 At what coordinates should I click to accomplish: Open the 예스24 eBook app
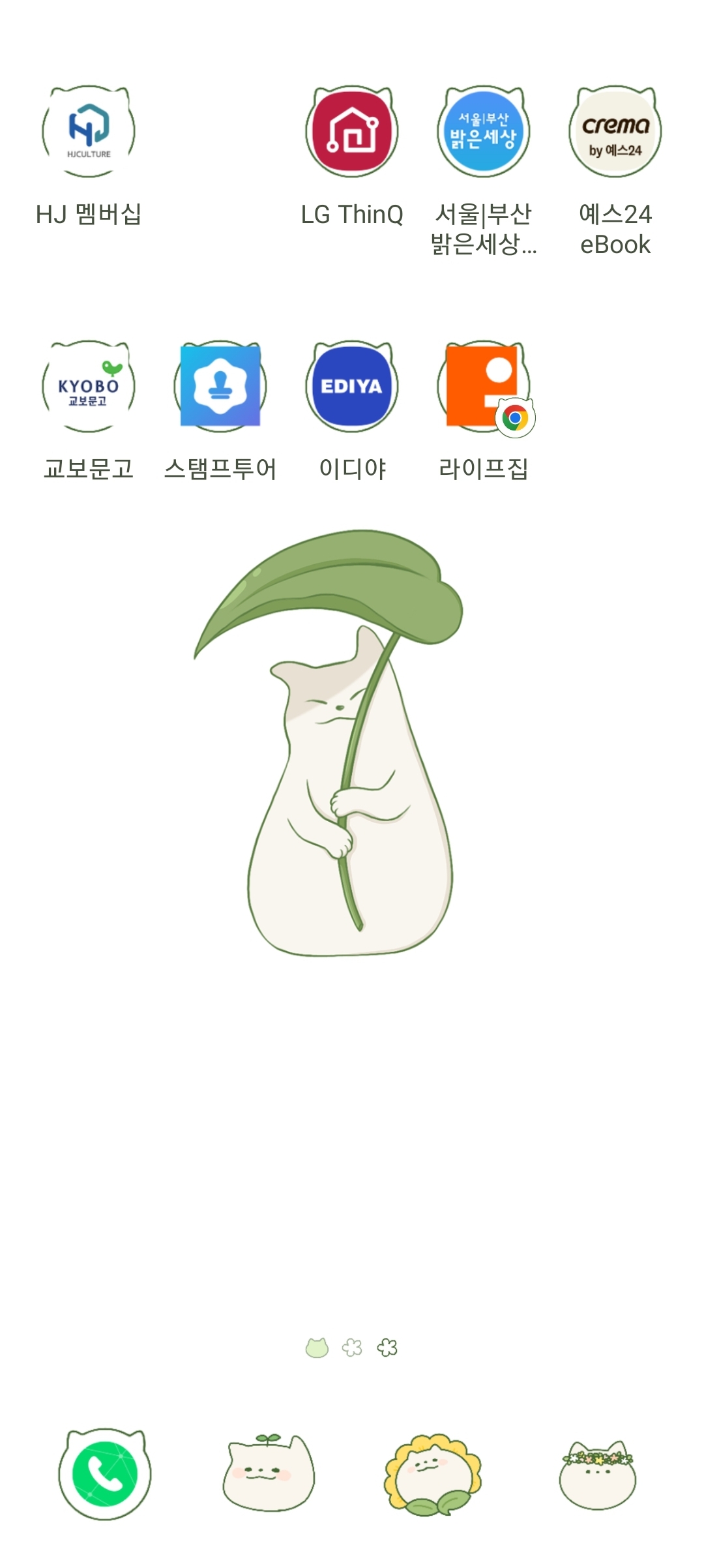(615, 132)
